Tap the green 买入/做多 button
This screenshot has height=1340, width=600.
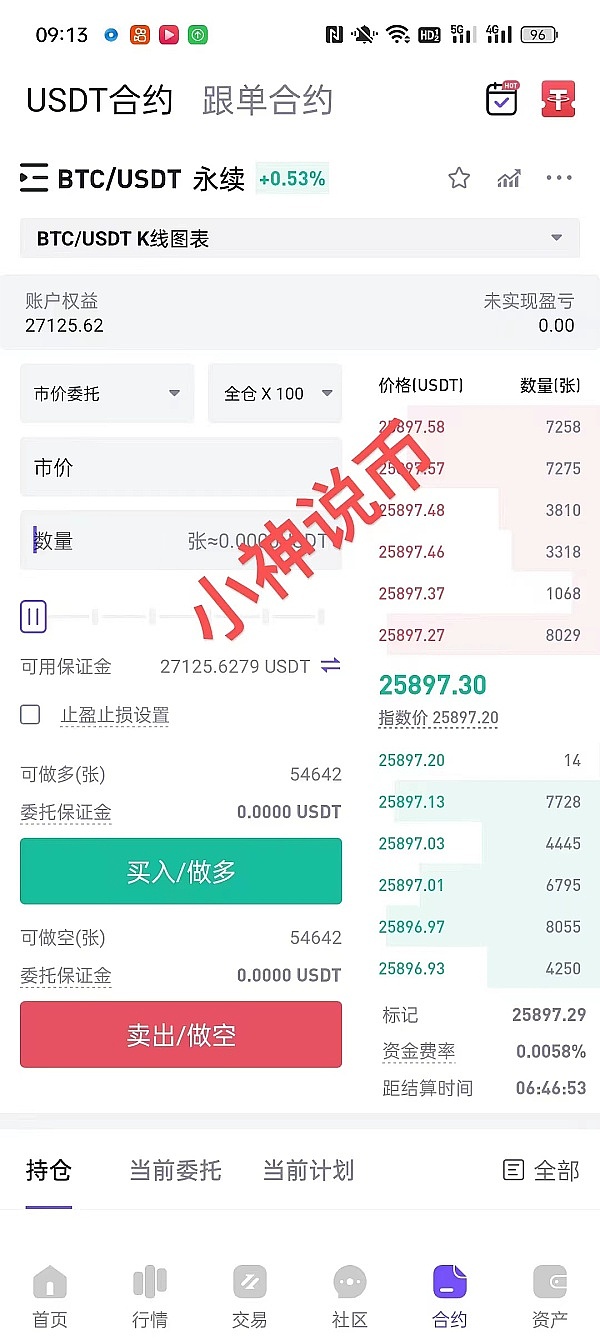181,871
